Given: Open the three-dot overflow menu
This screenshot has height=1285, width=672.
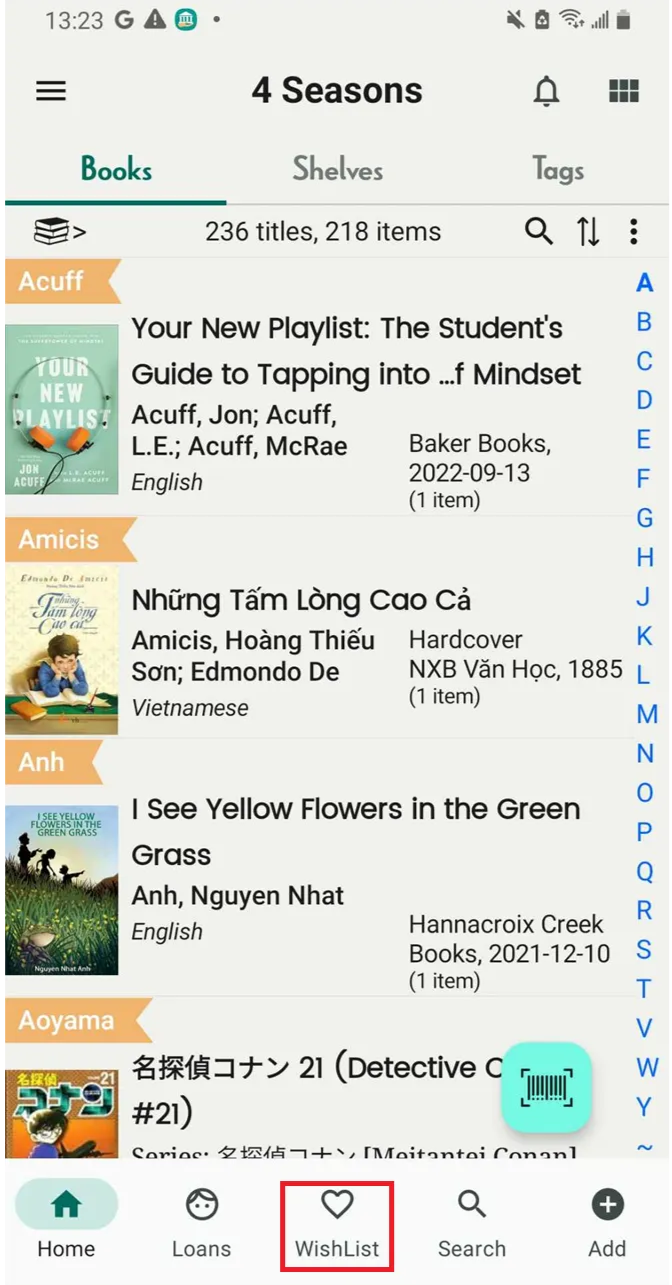Looking at the screenshot, I should click(634, 232).
